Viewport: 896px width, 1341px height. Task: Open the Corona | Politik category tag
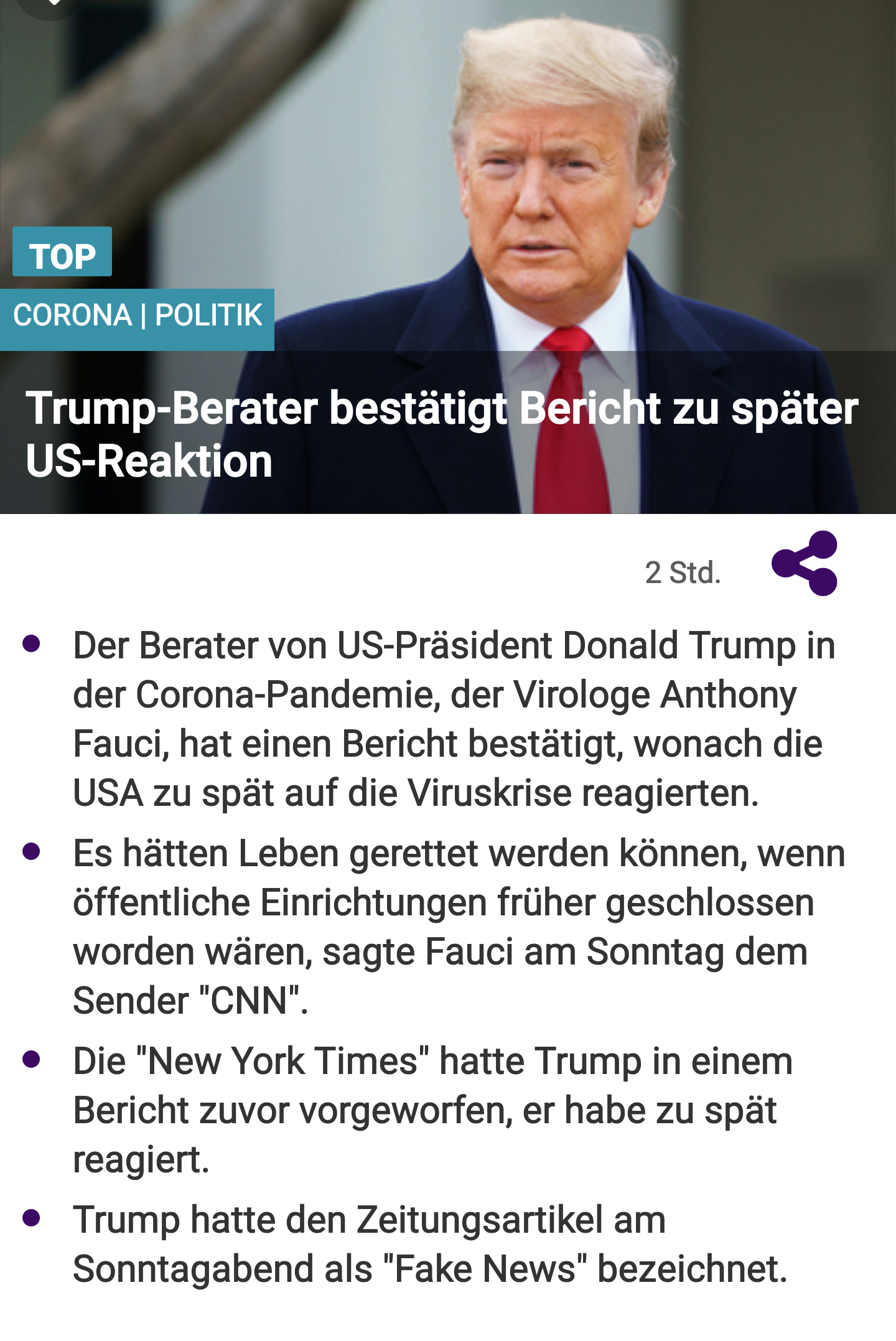138,315
